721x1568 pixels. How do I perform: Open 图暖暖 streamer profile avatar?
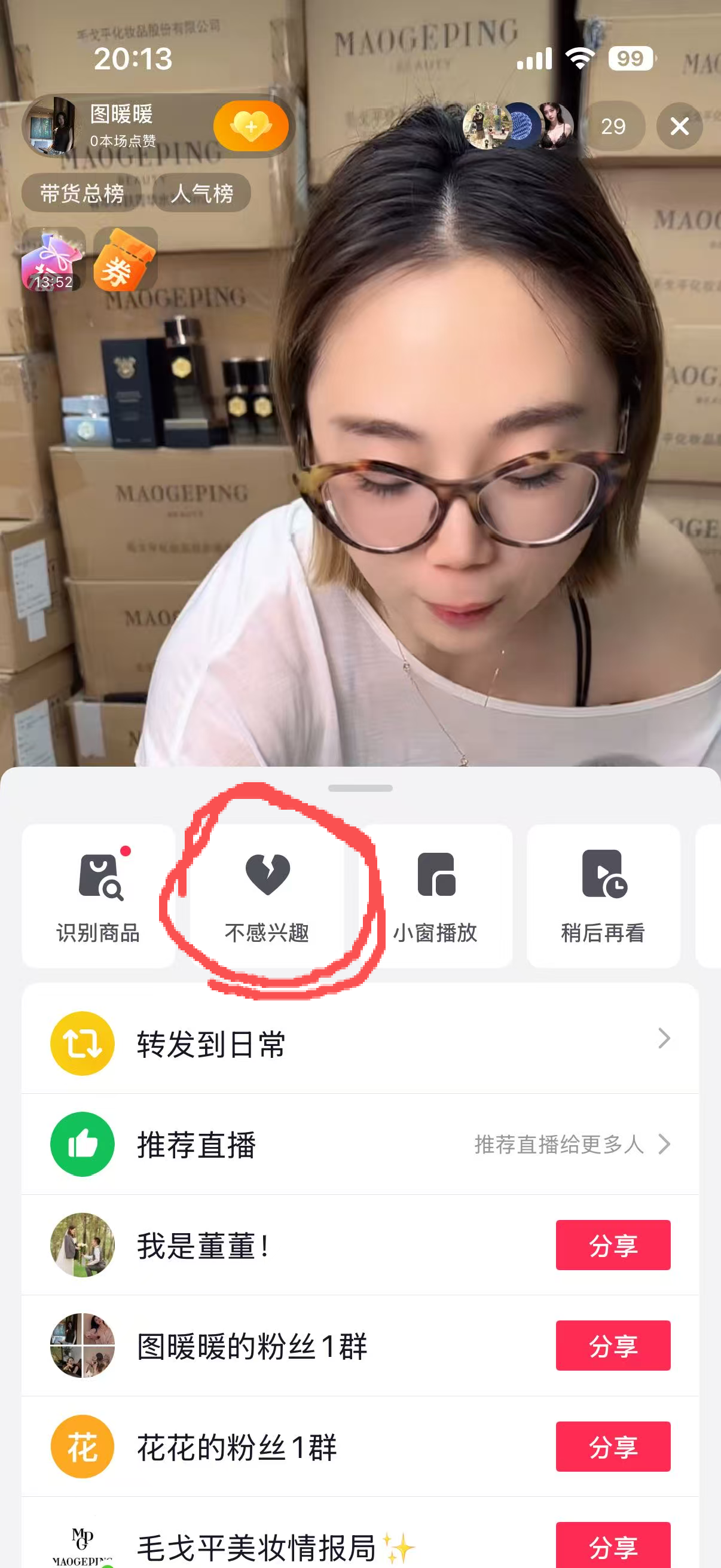coord(53,126)
